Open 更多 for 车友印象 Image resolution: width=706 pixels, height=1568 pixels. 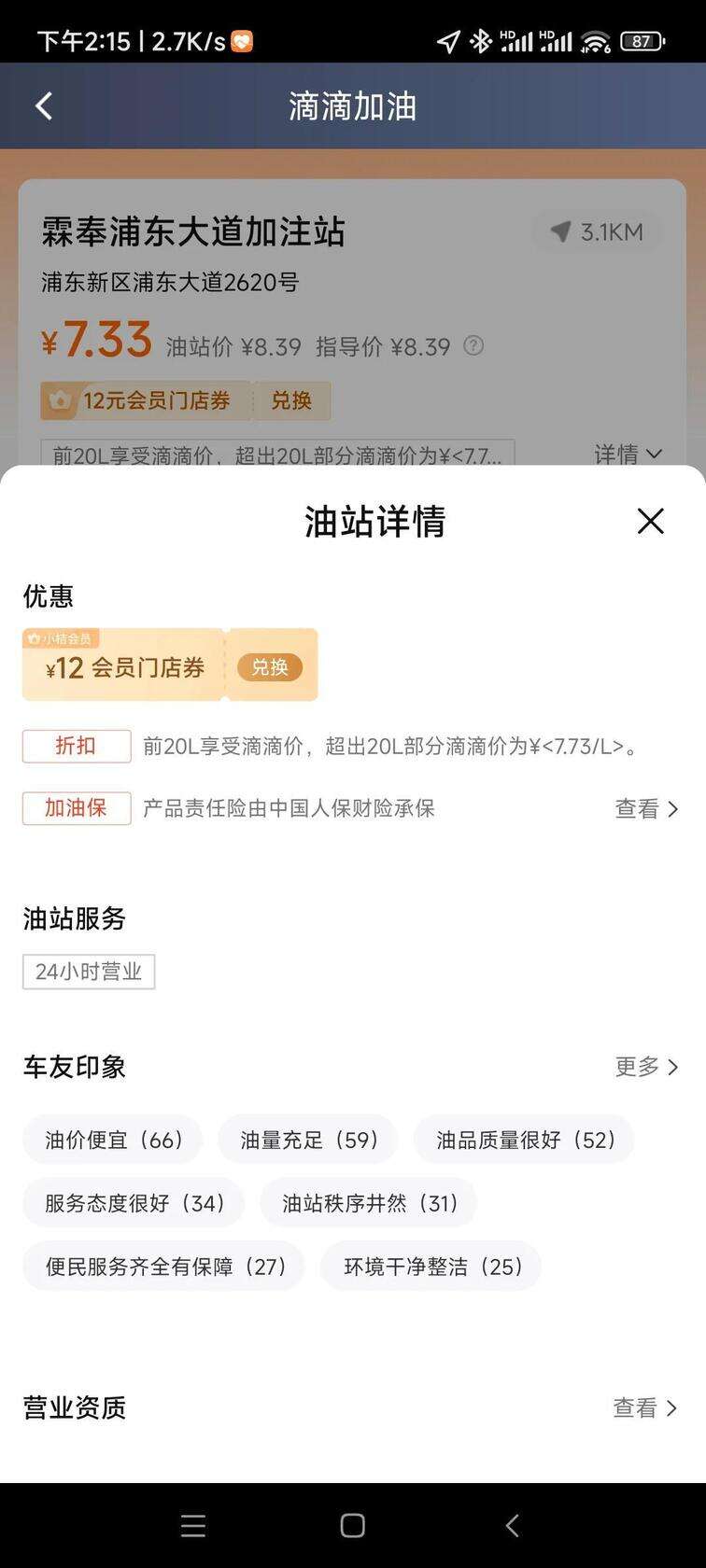point(646,1067)
